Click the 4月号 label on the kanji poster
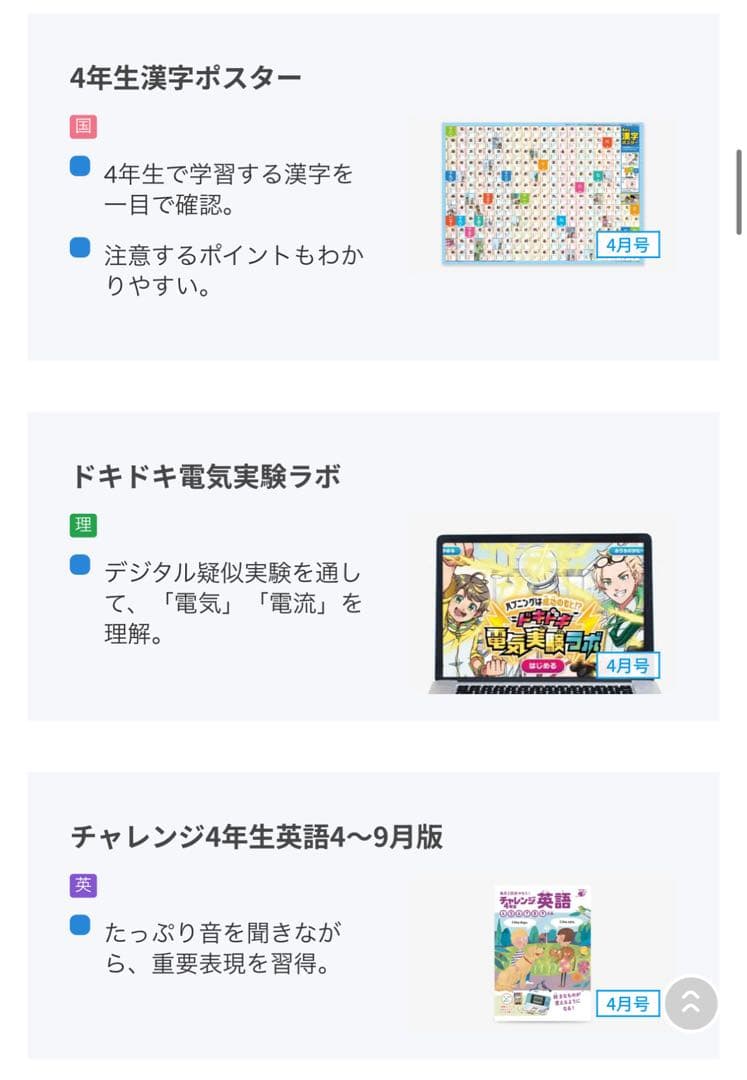 coord(629,245)
